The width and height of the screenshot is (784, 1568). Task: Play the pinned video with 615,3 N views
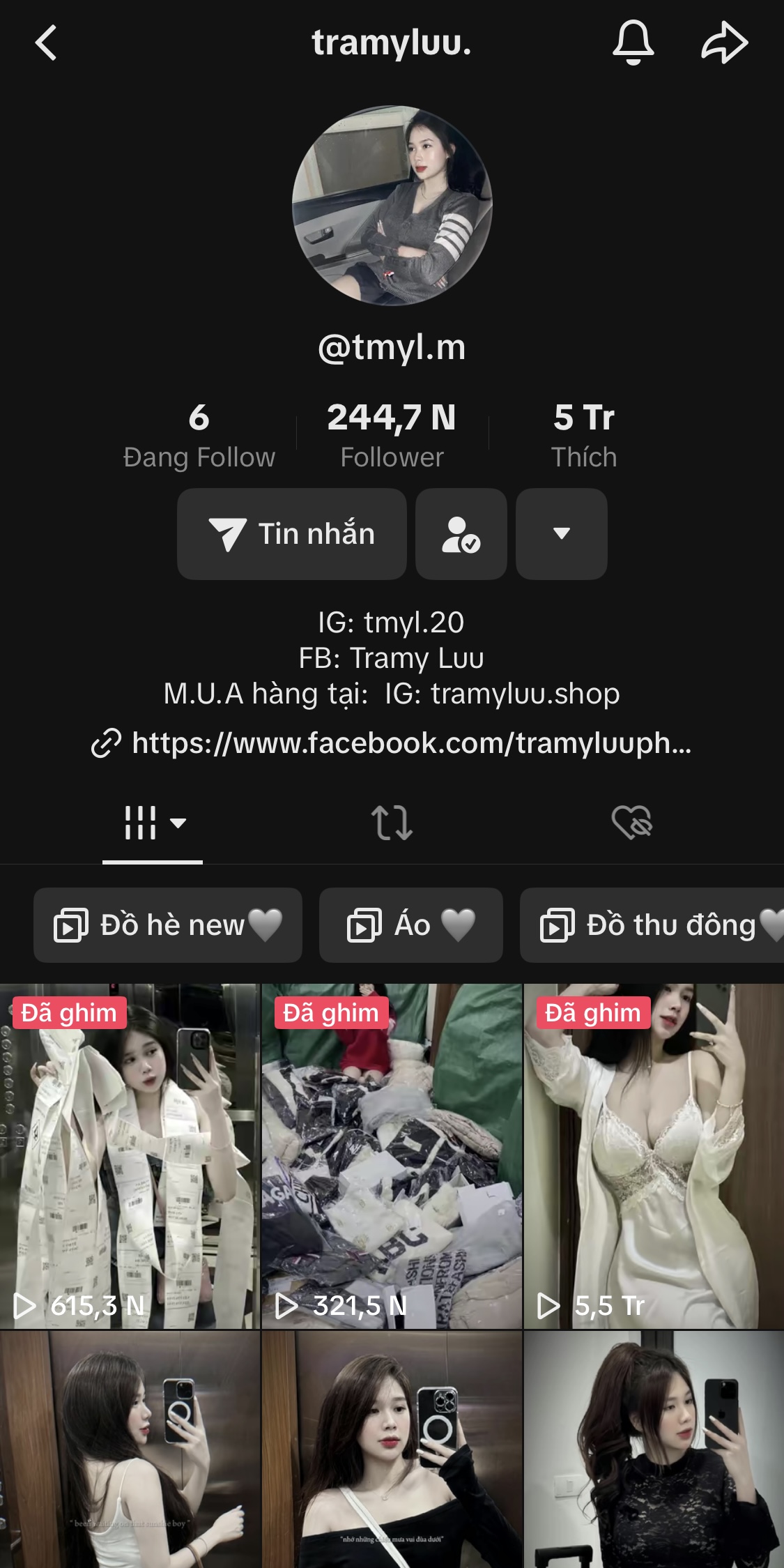coord(130,1156)
